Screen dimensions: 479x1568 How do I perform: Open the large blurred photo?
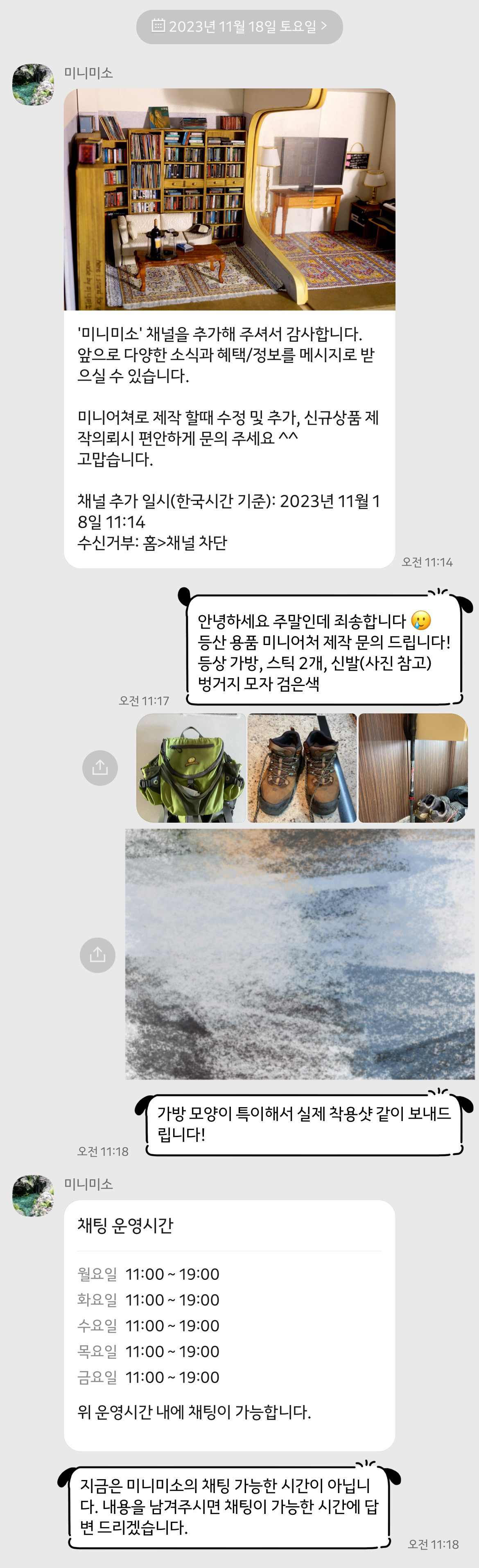pyautogui.click(x=300, y=954)
